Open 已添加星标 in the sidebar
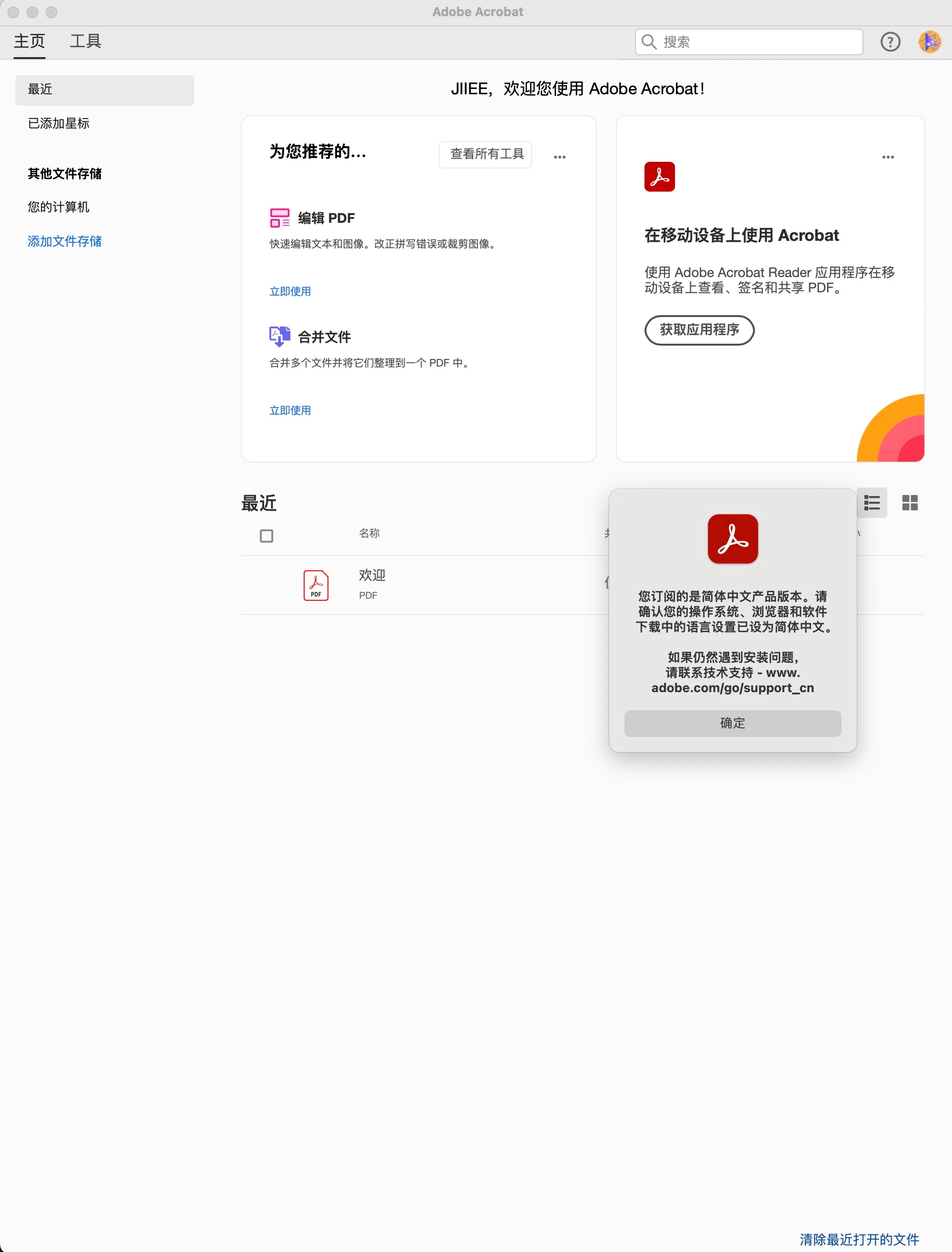Viewport: 952px width, 1252px height. point(59,124)
